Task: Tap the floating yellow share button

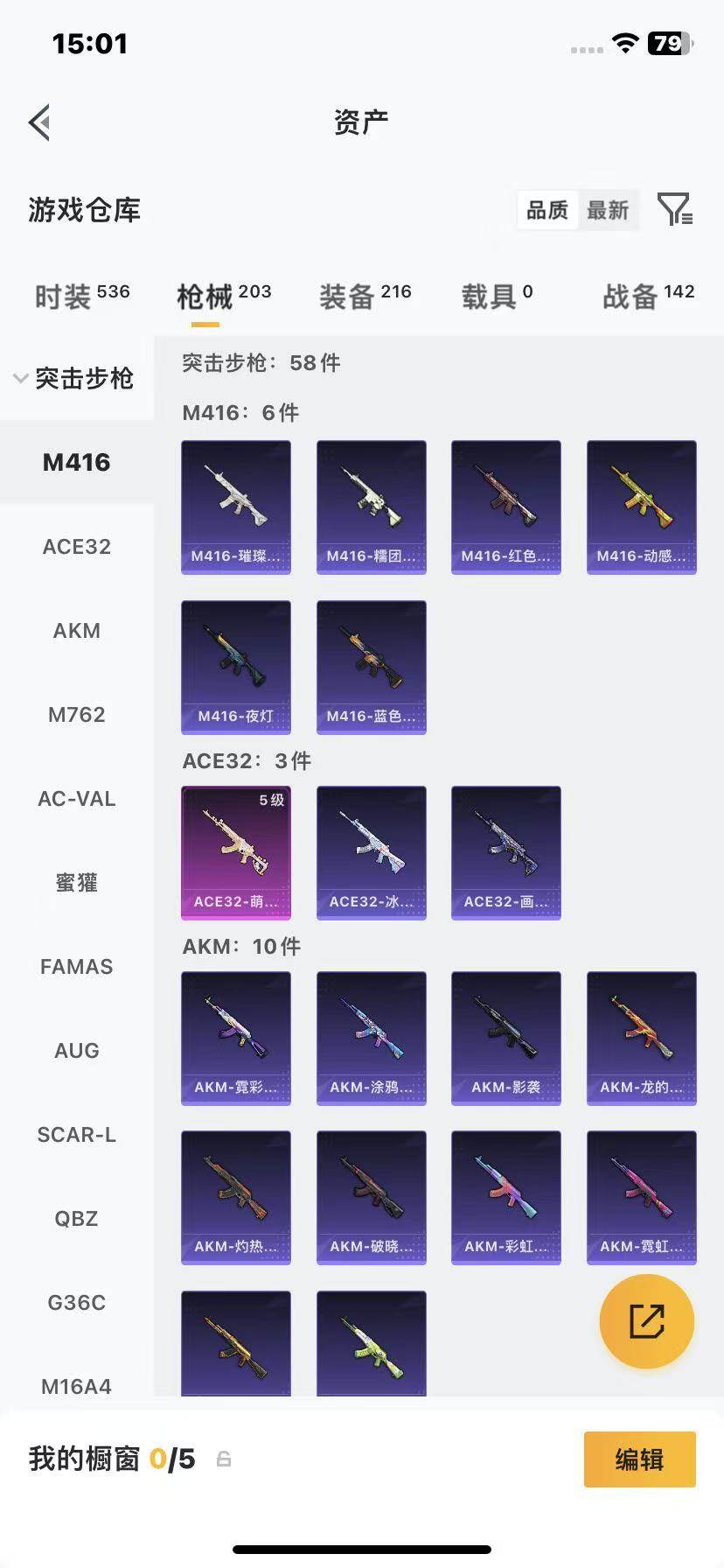Action: click(647, 1321)
